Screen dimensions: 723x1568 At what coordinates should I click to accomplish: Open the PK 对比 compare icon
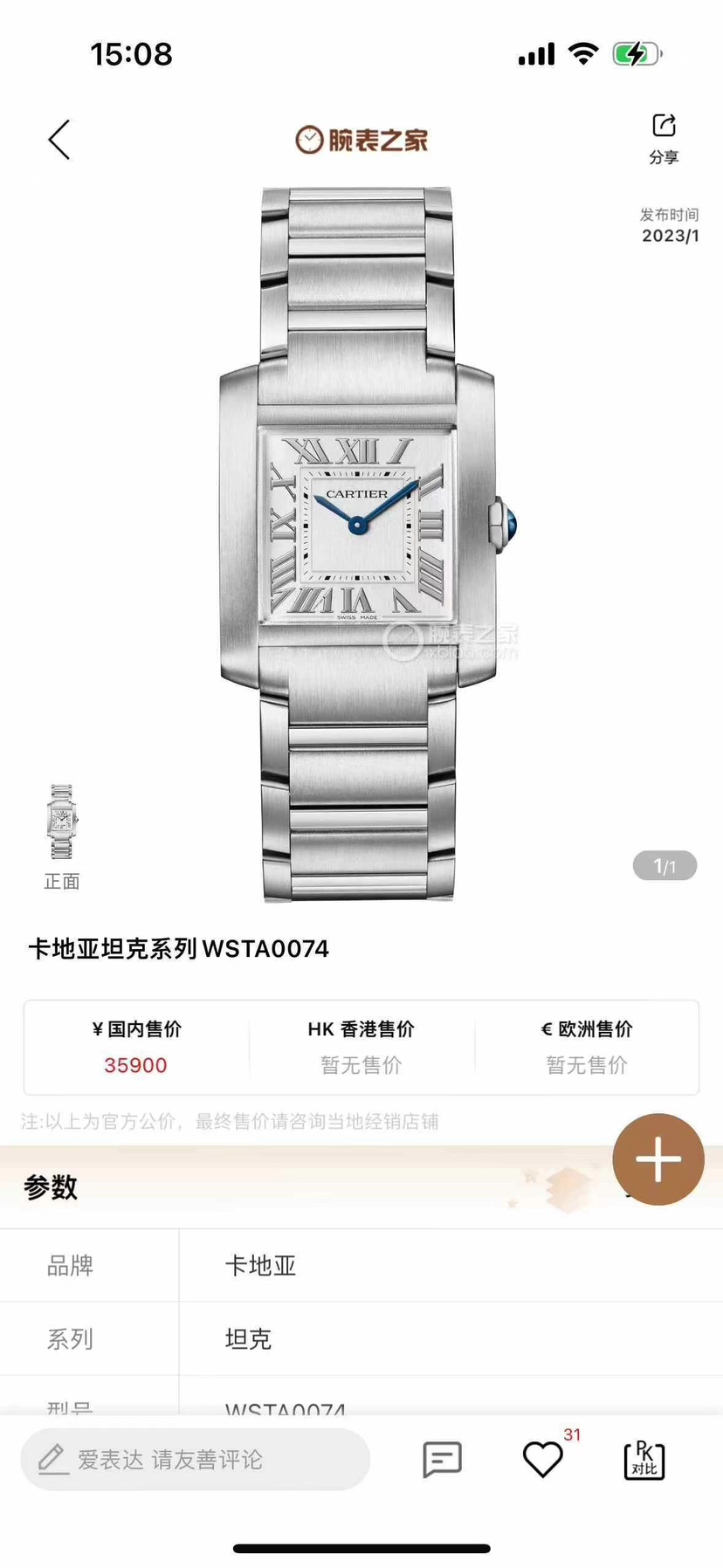coord(644,1459)
